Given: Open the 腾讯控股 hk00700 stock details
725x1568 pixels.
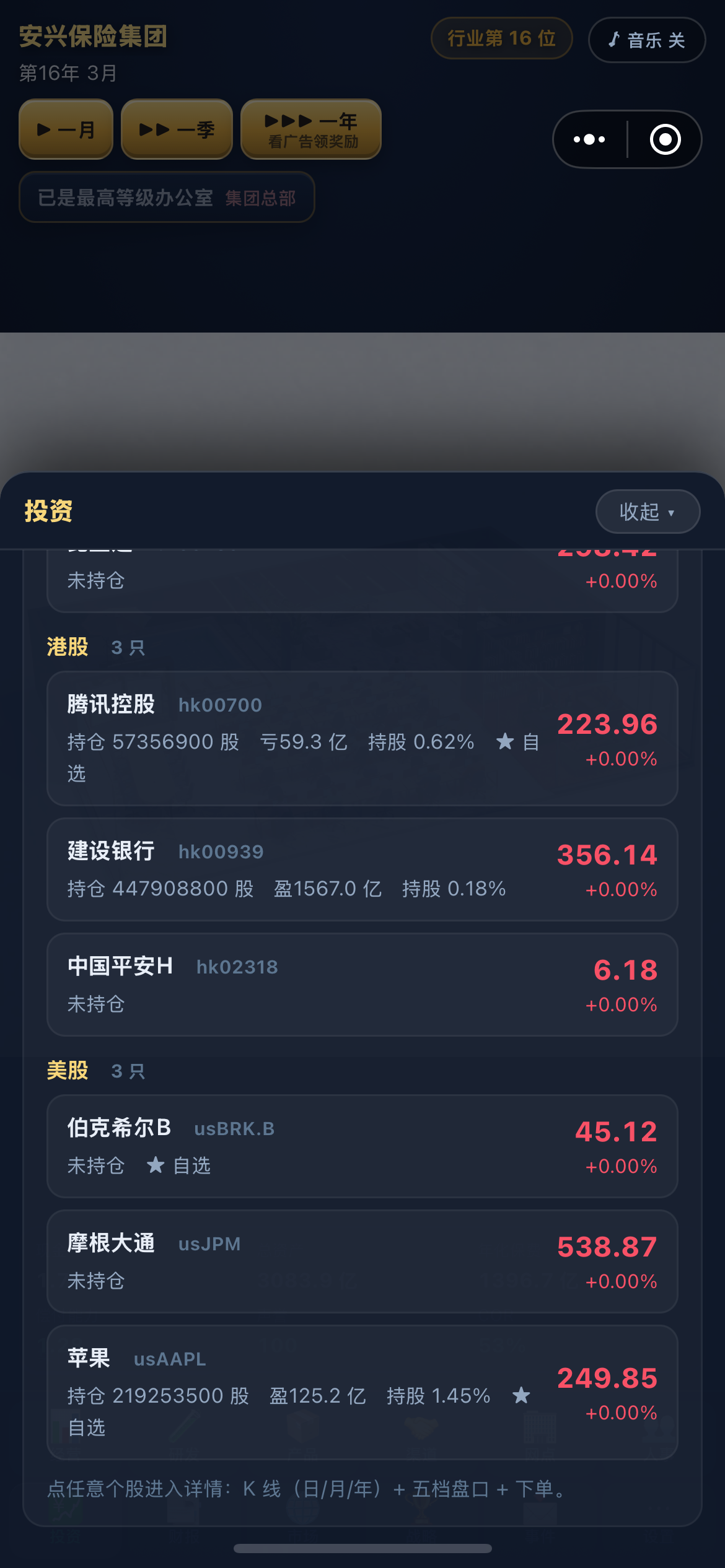Looking at the screenshot, I should pos(362,738).
